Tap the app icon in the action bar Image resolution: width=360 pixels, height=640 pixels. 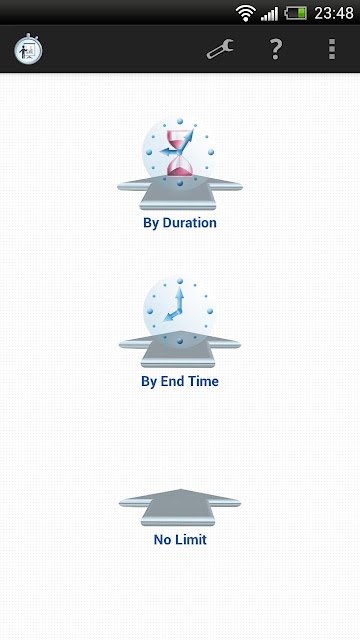tap(28, 49)
